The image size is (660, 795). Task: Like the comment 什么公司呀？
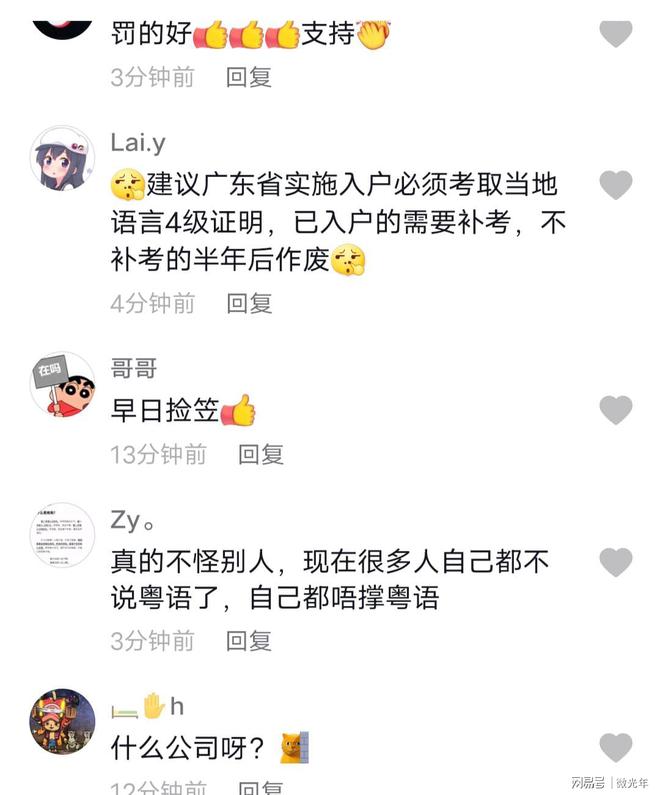click(615, 746)
